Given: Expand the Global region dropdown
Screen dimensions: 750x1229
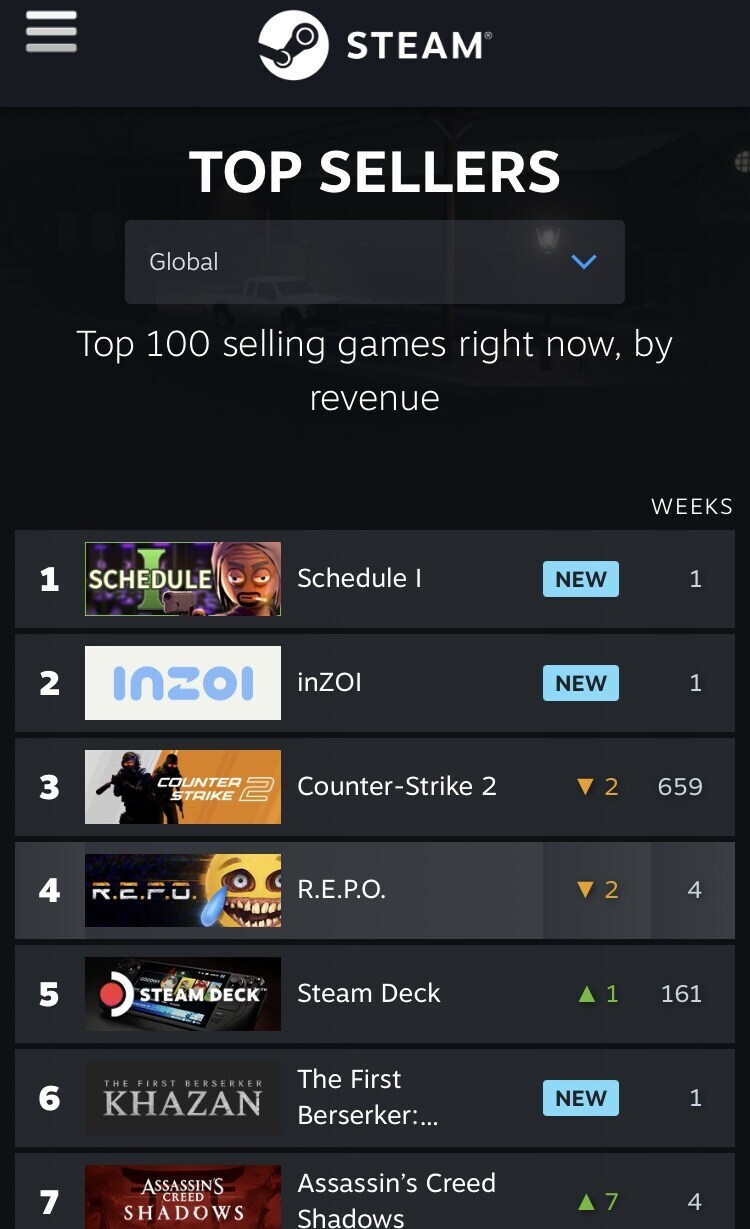Looking at the screenshot, I should 375,262.
